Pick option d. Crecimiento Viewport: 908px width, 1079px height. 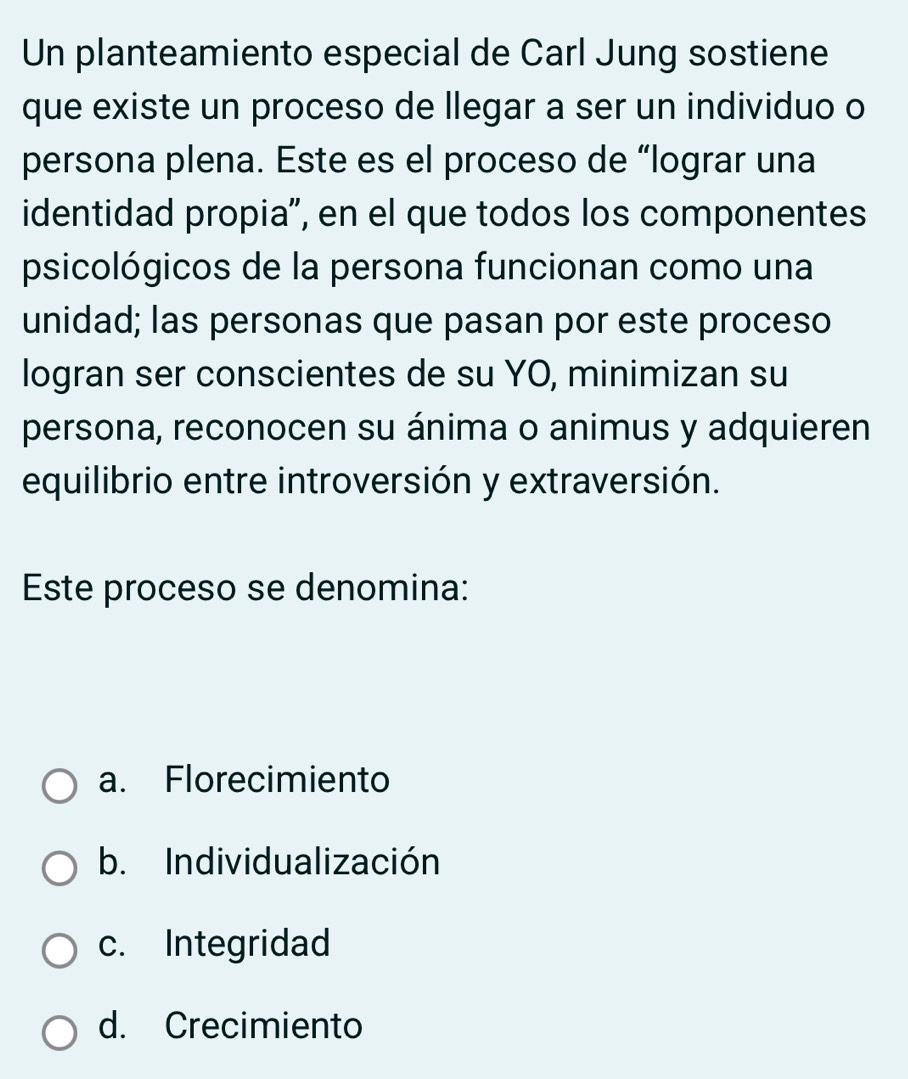pyautogui.click(x=60, y=1032)
